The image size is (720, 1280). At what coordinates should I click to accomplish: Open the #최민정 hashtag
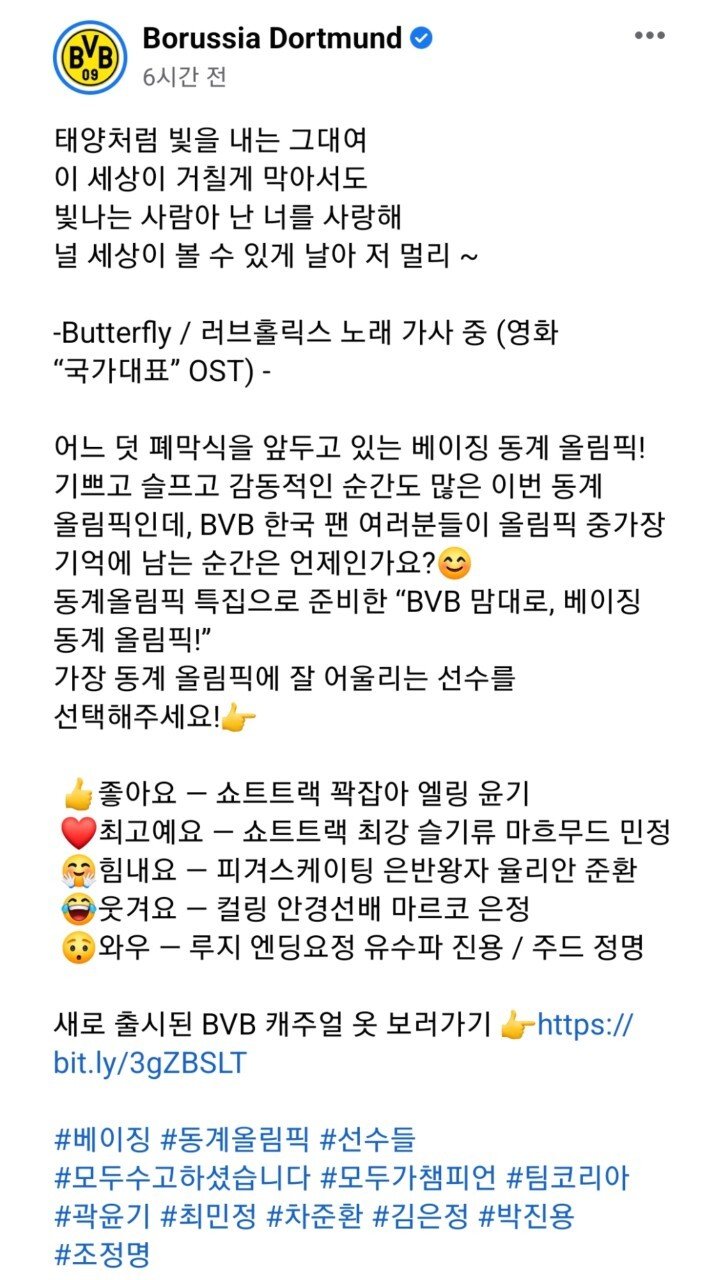pyautogui.click(x=209, y=1216)
